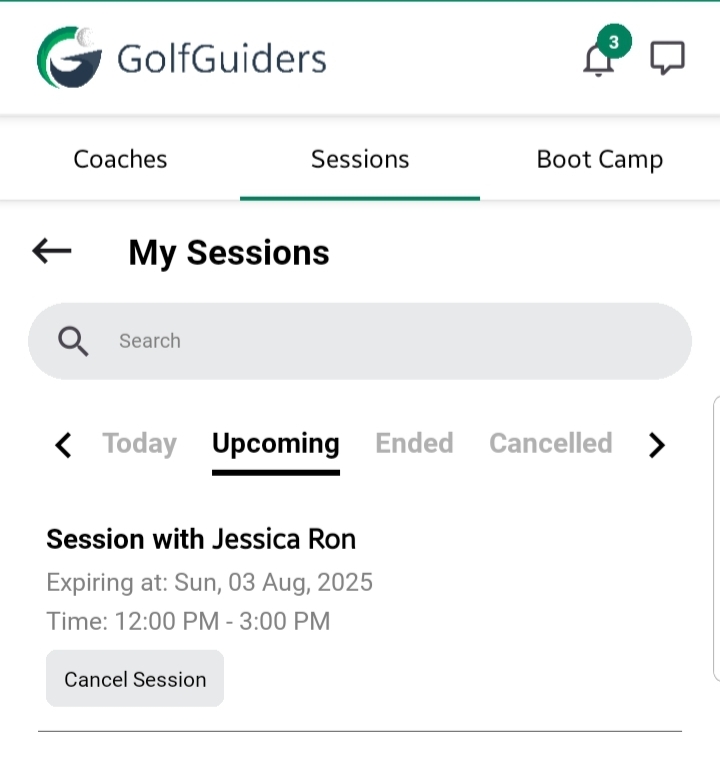Filter sessions by Today
The image size is (720, 757).
pos(139,443)
